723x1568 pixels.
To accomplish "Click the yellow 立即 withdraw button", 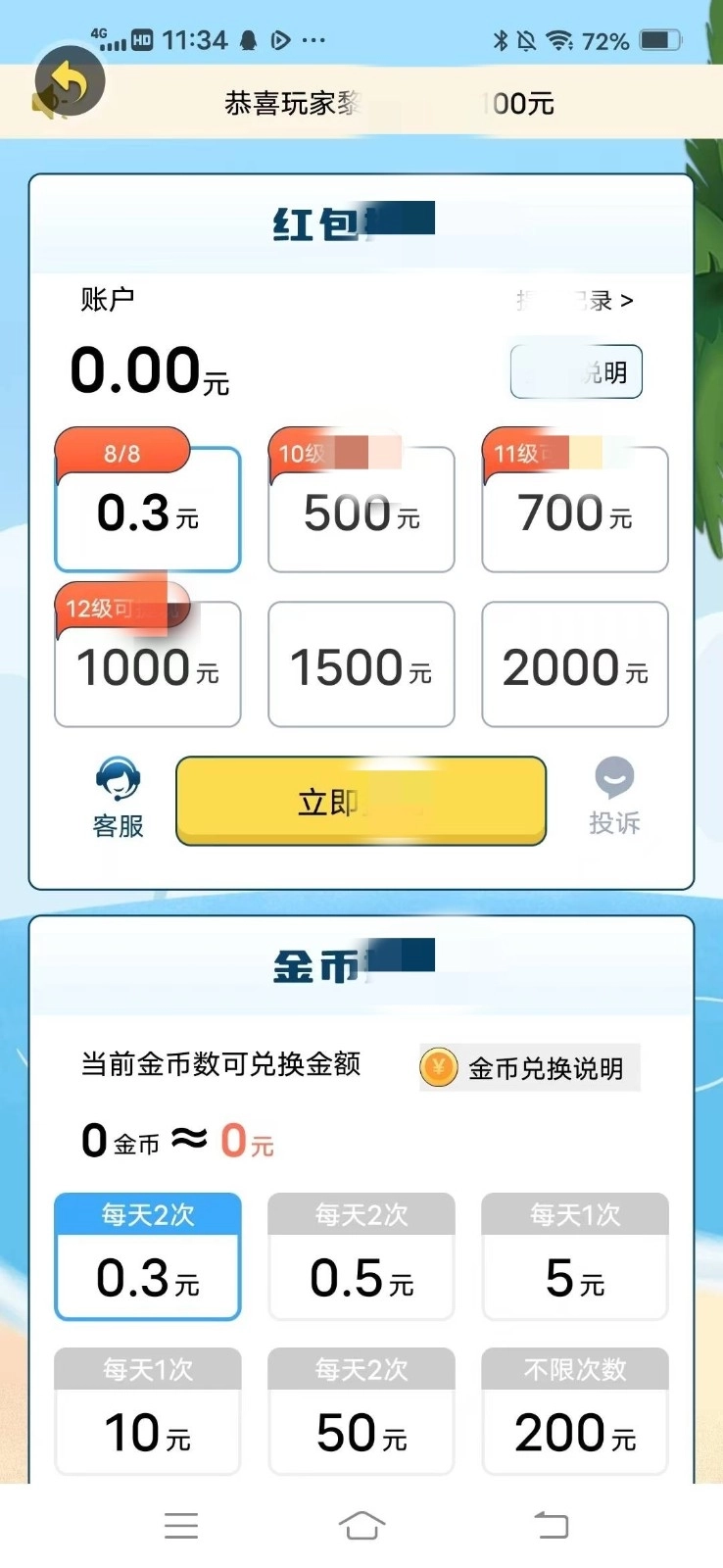I will pos(361,800).
